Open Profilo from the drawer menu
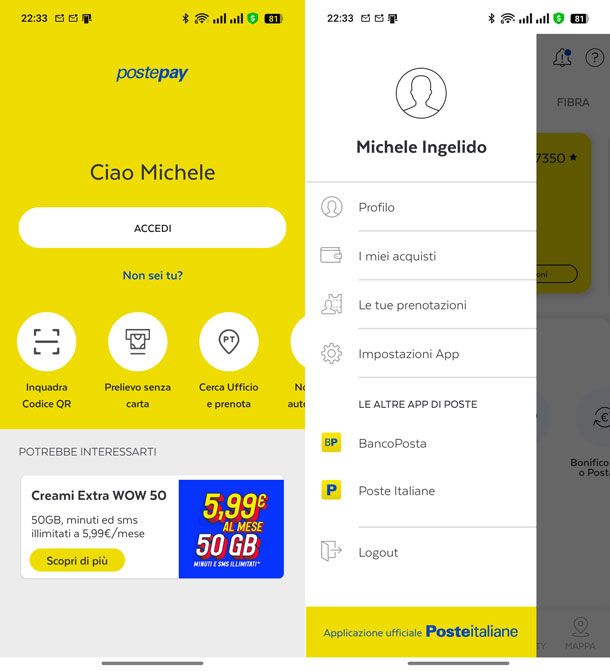This screenshot has height=671, width=610. click(x=377, y=207)
